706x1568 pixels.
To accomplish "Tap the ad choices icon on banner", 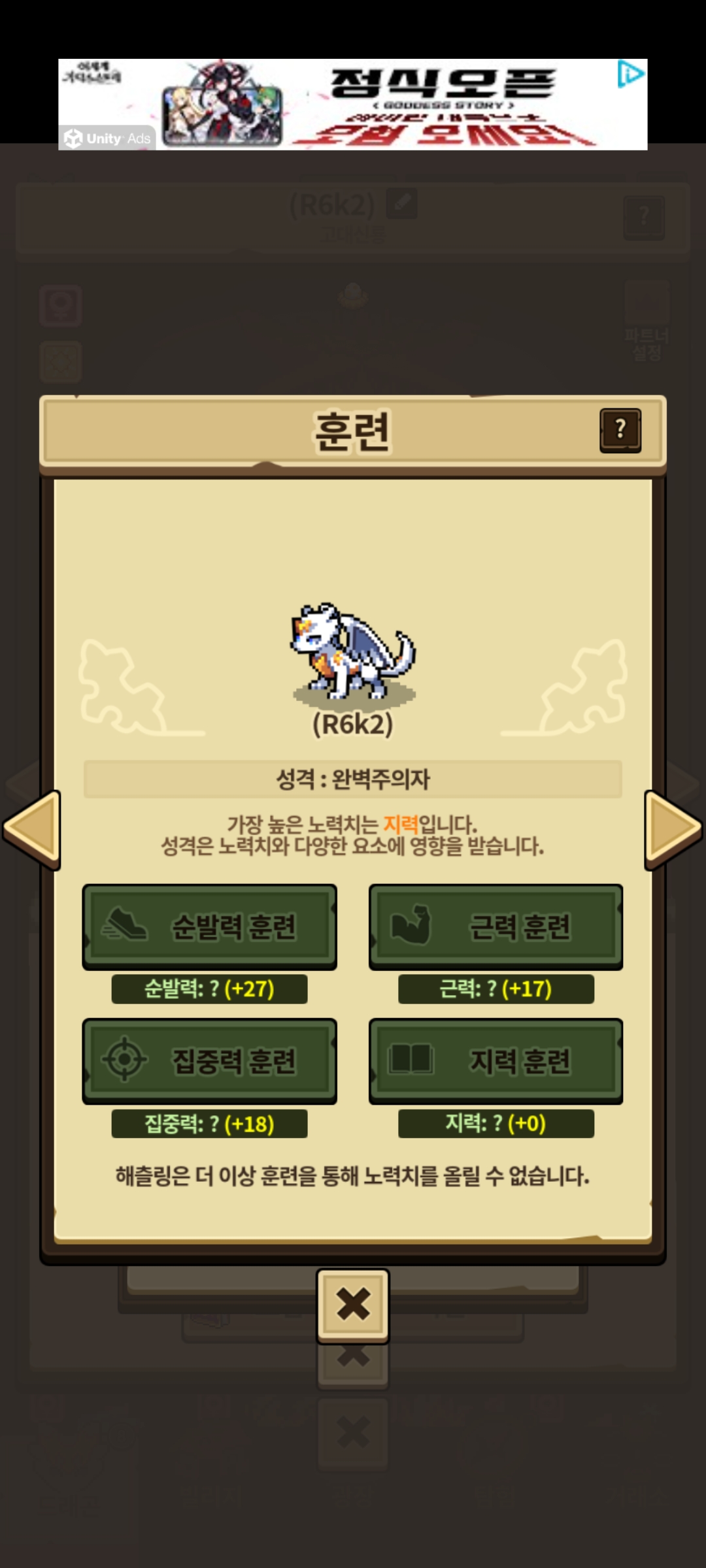I will pyautogui.click(x=631, y=74).
